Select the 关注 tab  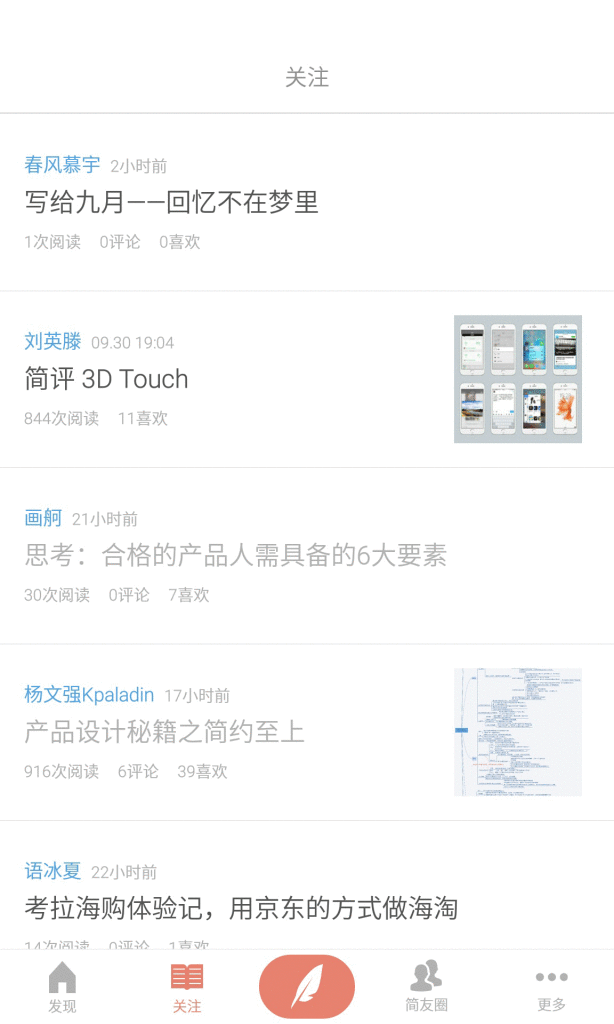[187, 988]
